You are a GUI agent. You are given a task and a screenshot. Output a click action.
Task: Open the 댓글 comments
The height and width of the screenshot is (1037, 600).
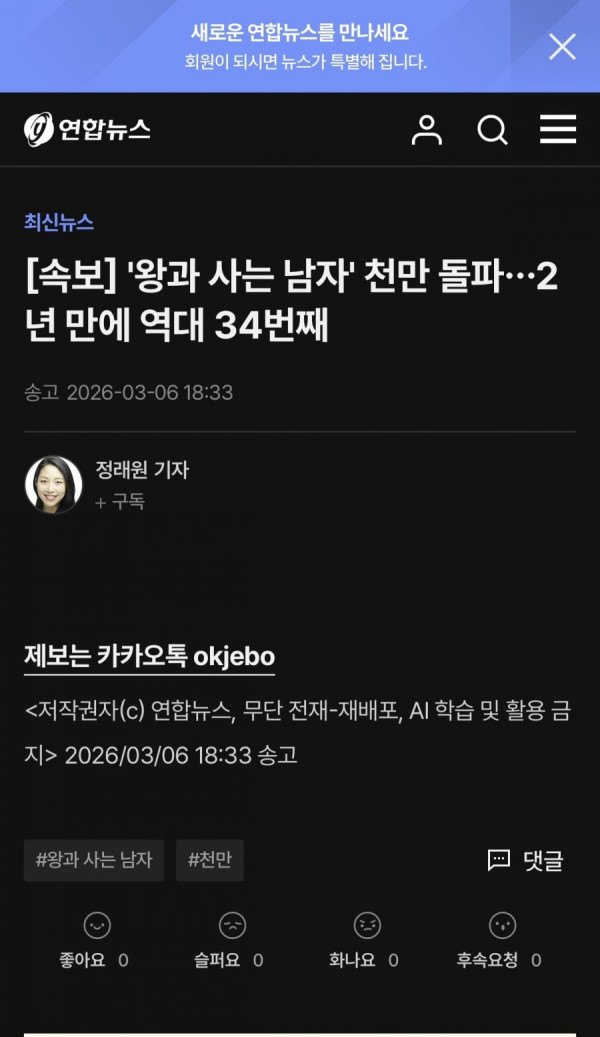coord(525,860)
